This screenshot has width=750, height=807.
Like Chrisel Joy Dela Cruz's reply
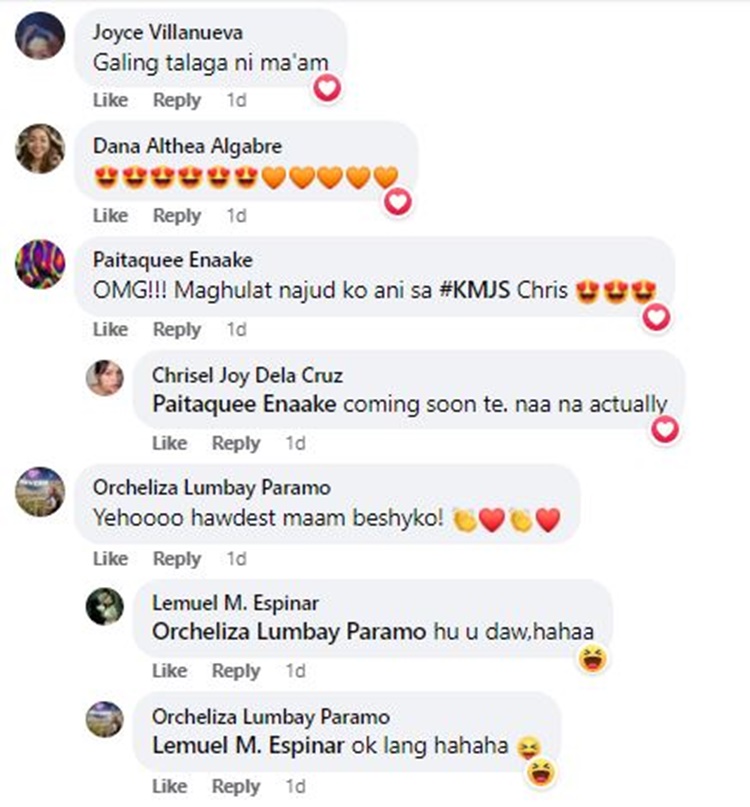169,444
